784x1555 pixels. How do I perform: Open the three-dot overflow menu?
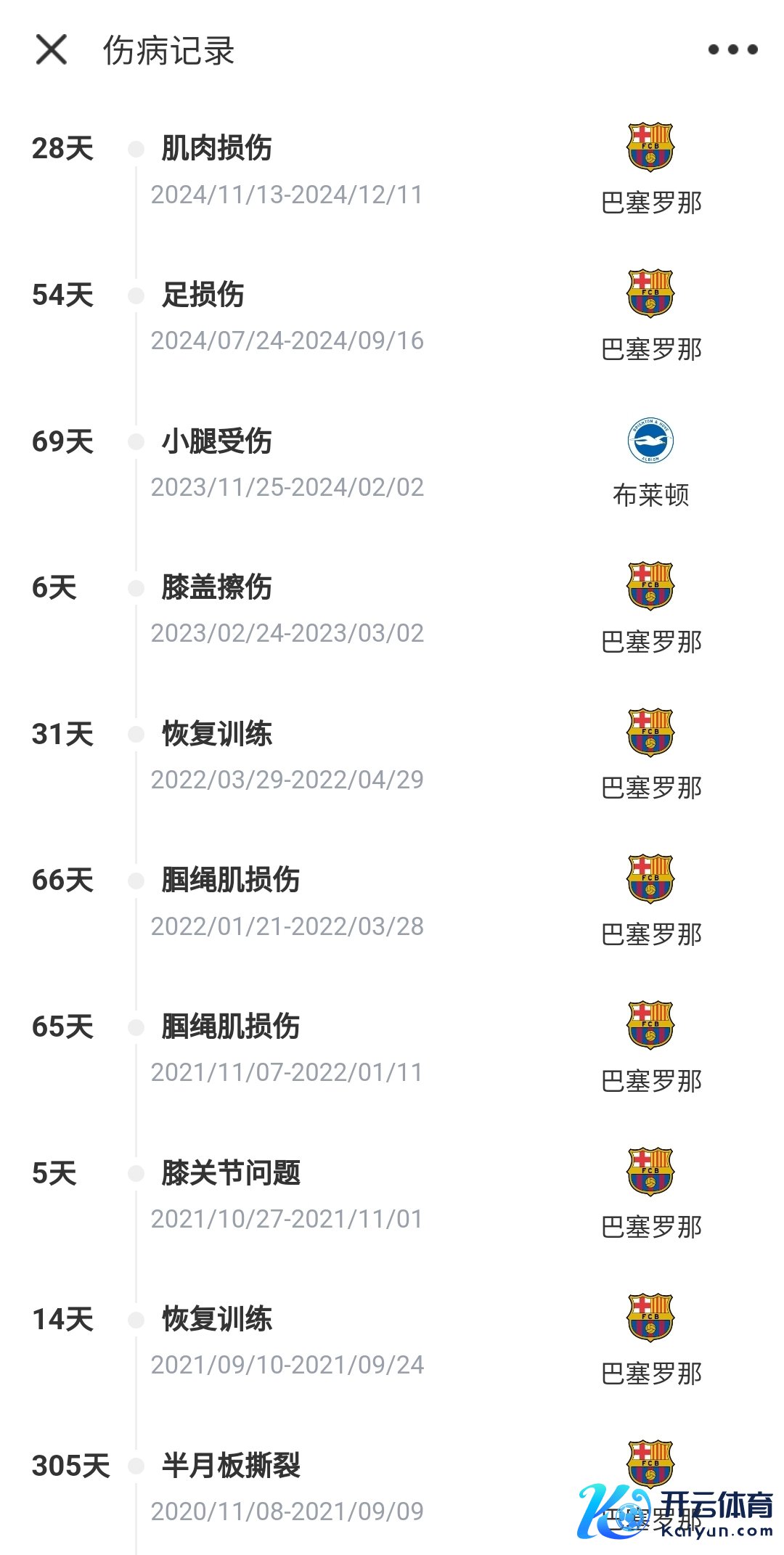pos(732,49)
